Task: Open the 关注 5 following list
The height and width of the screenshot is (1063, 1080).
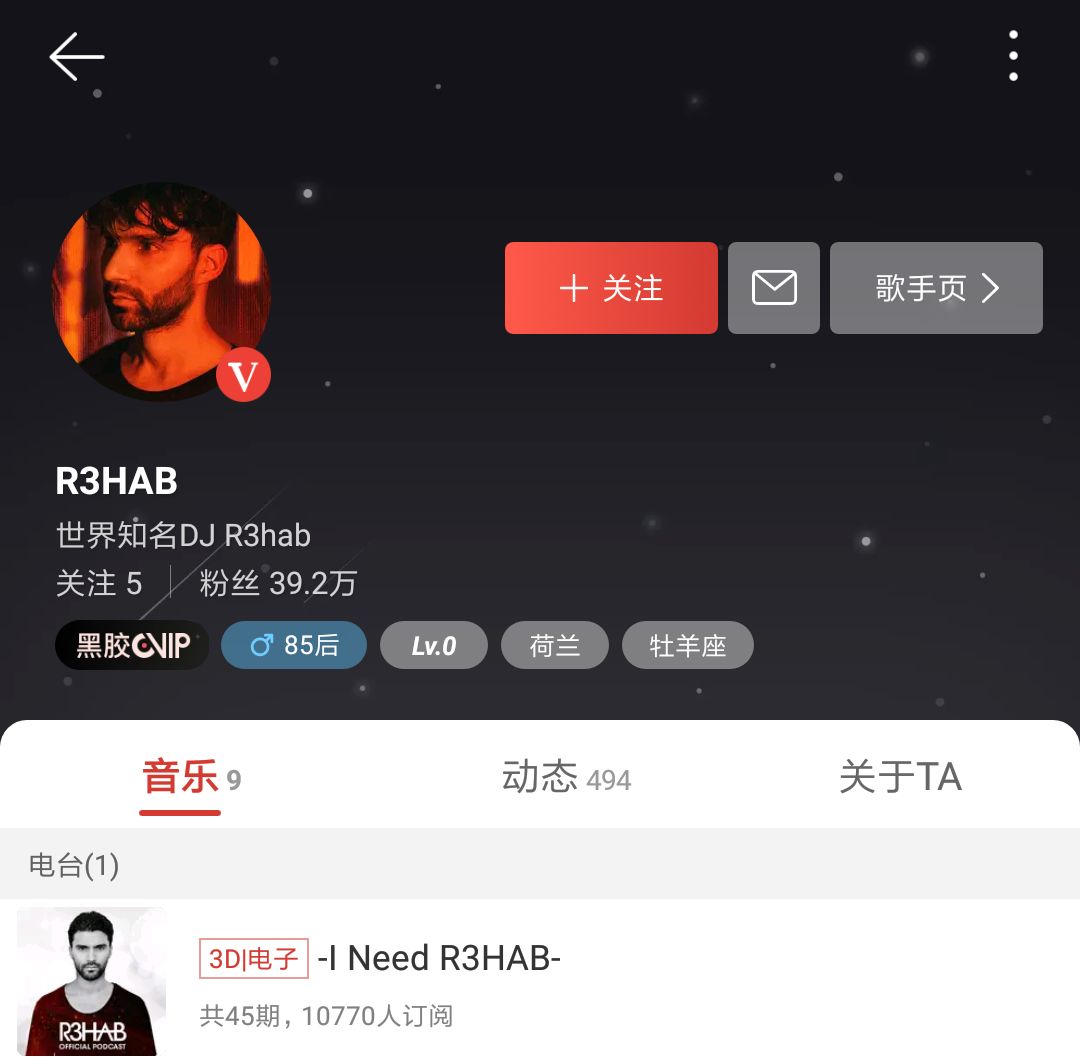Action: tap(99, 583)
